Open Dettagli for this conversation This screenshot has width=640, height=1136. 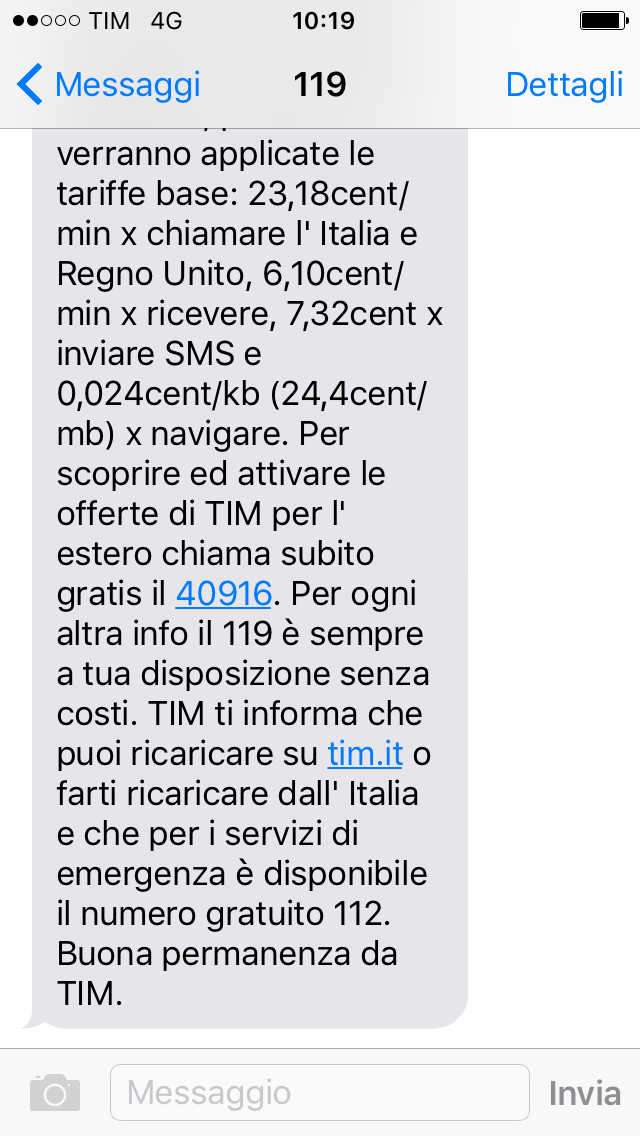click(x=564, y=85)
